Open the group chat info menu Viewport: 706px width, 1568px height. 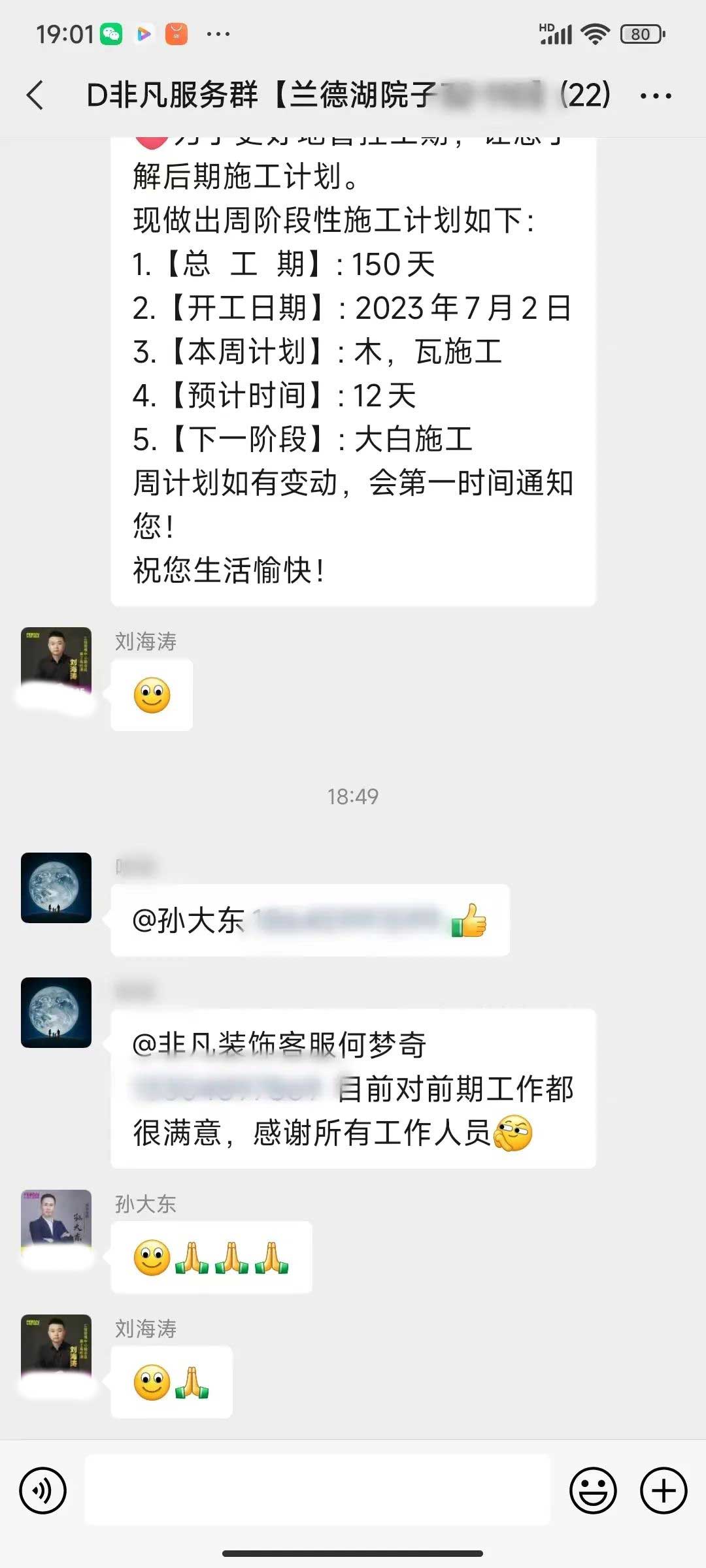(x=656, y=96)
